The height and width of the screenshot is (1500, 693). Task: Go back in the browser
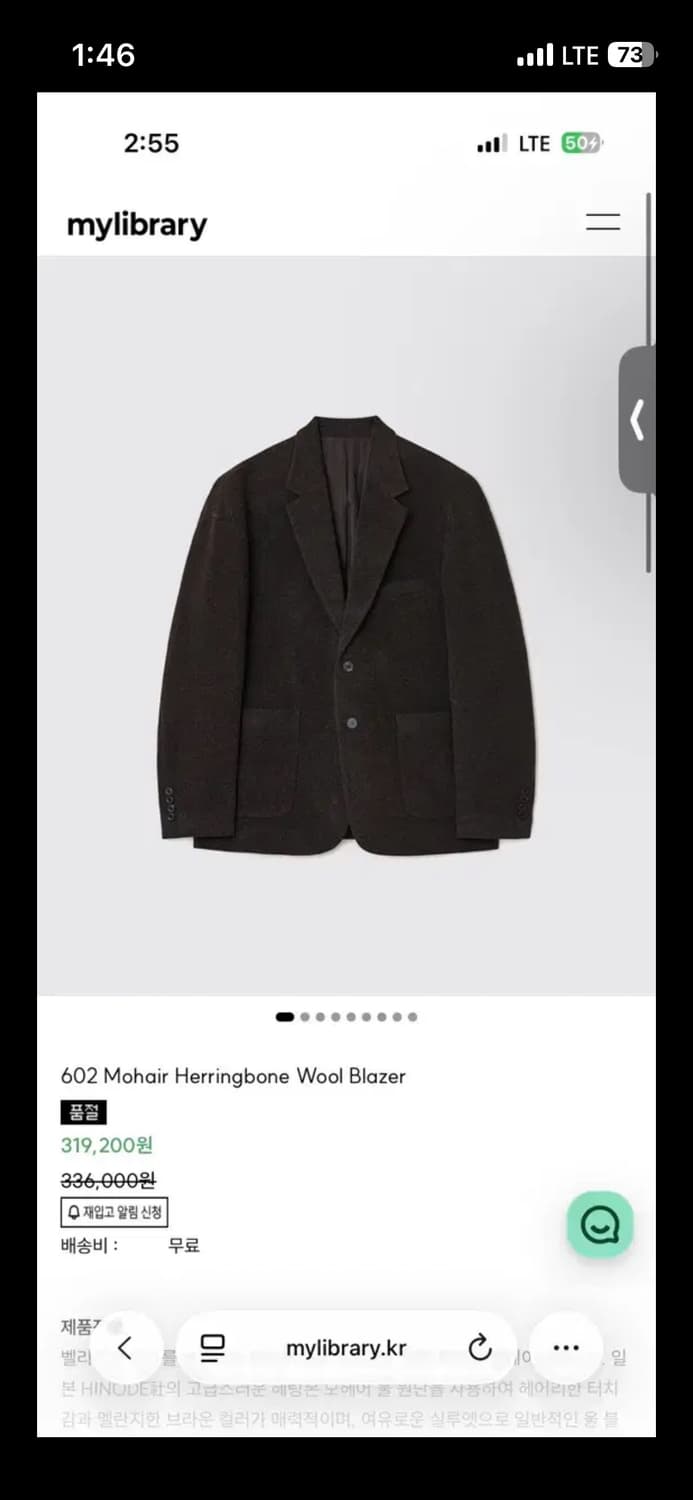[125, 1348]
